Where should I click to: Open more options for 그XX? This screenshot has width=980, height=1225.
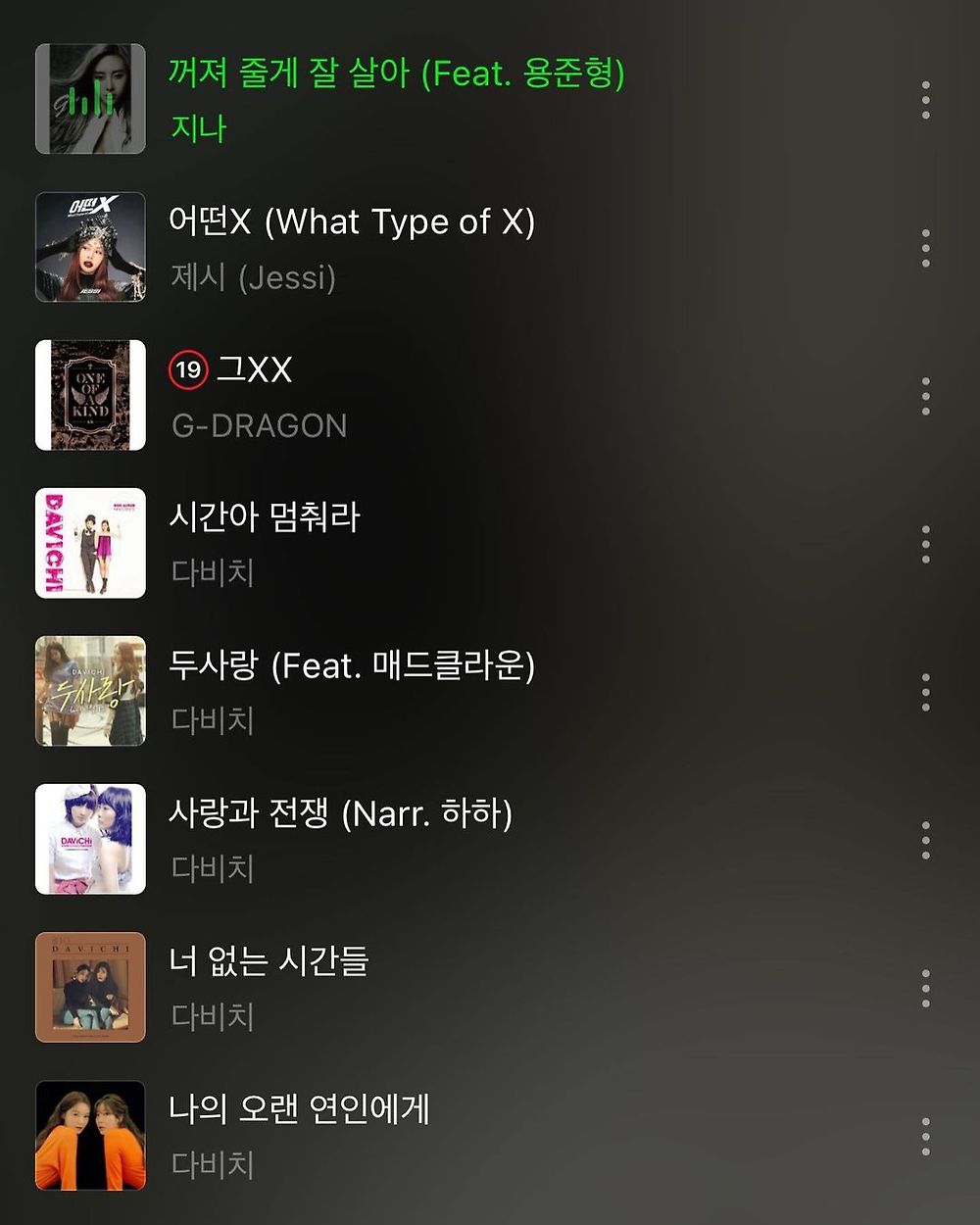point(925,396)
